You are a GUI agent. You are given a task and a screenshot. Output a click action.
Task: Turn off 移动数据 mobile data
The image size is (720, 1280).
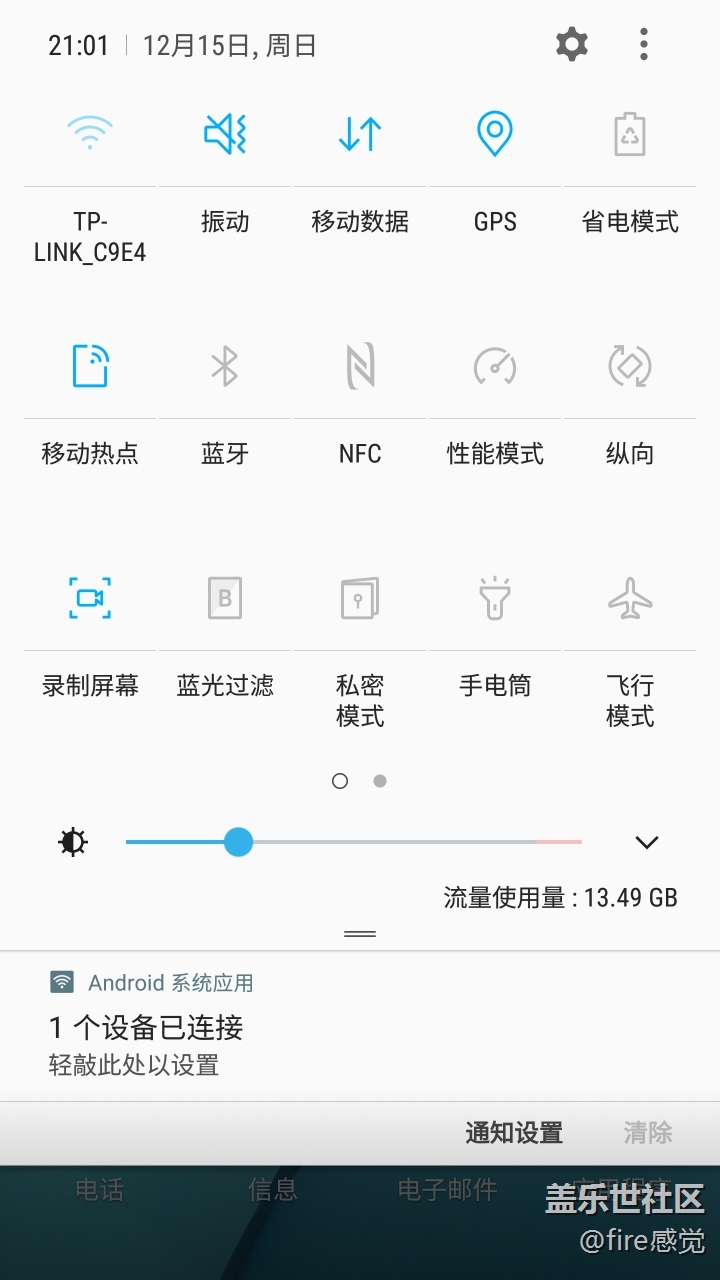pyautogui.click(x=360, y=133)
